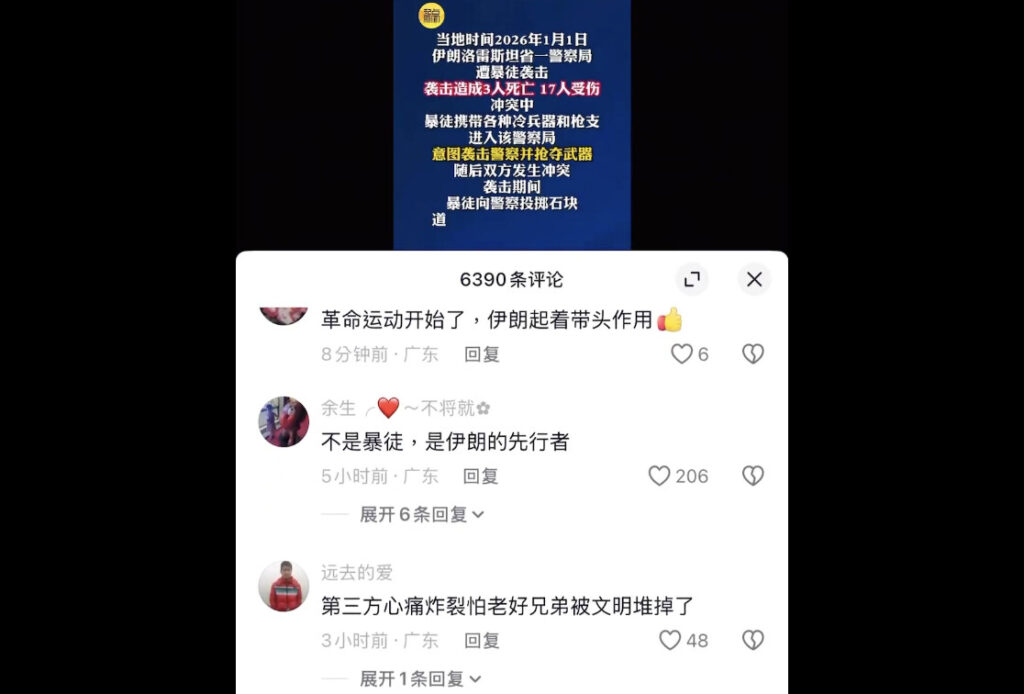1024x694 pixels.
Task: Close the comments panel
Action: (754, 280)
